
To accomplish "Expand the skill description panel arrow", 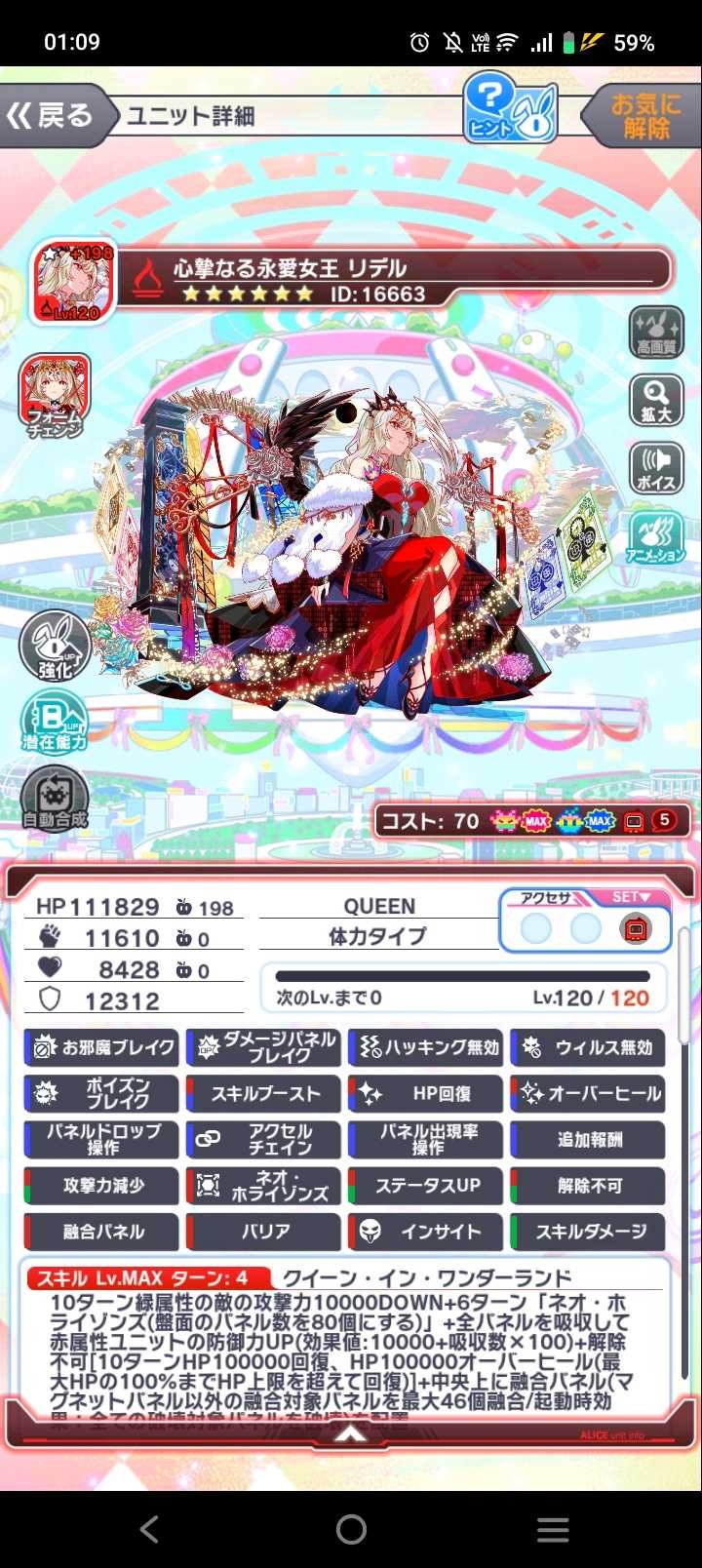I will pos(351,1433).
